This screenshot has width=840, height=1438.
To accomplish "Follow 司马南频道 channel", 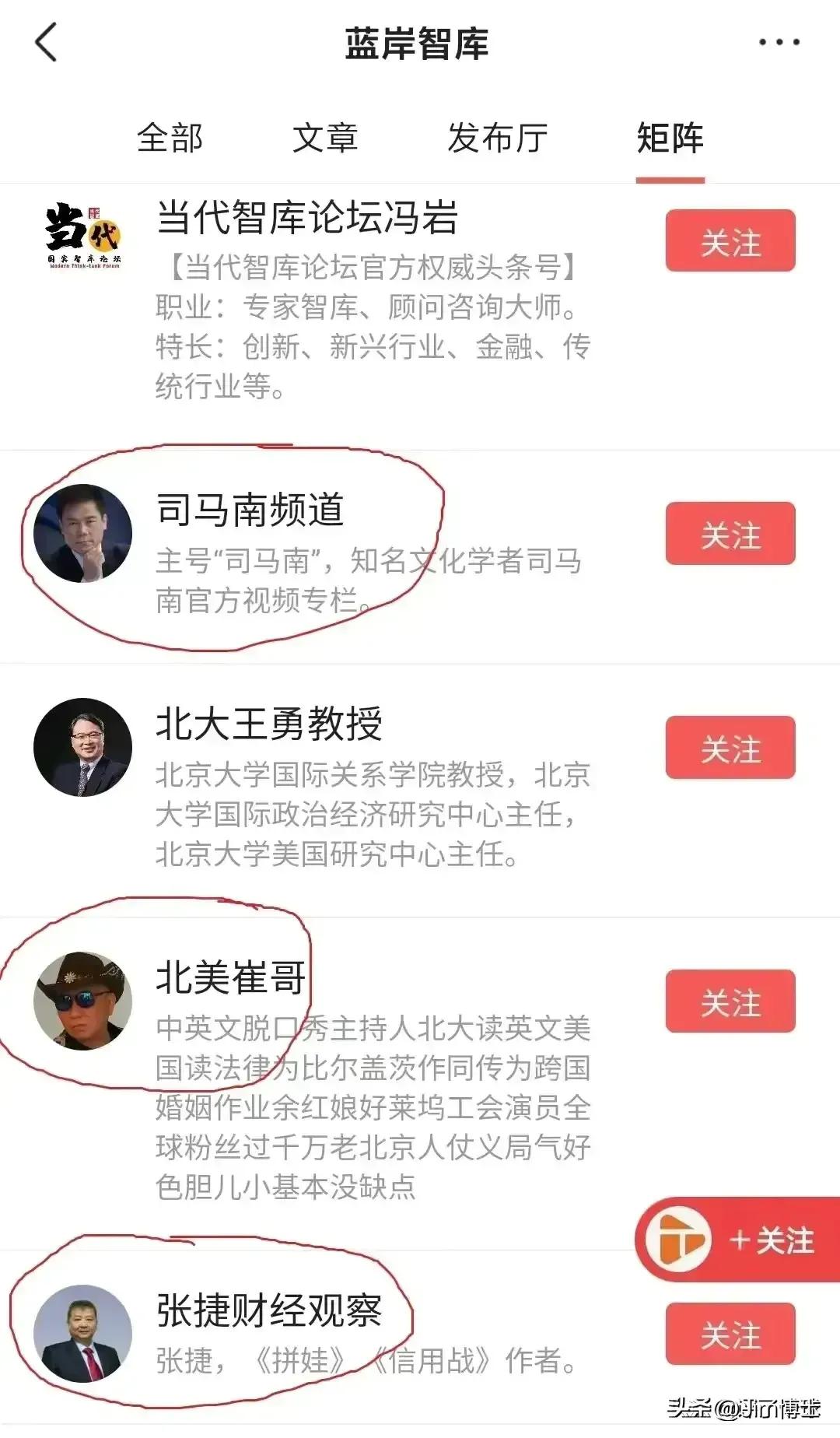I will tap(730, 535).
